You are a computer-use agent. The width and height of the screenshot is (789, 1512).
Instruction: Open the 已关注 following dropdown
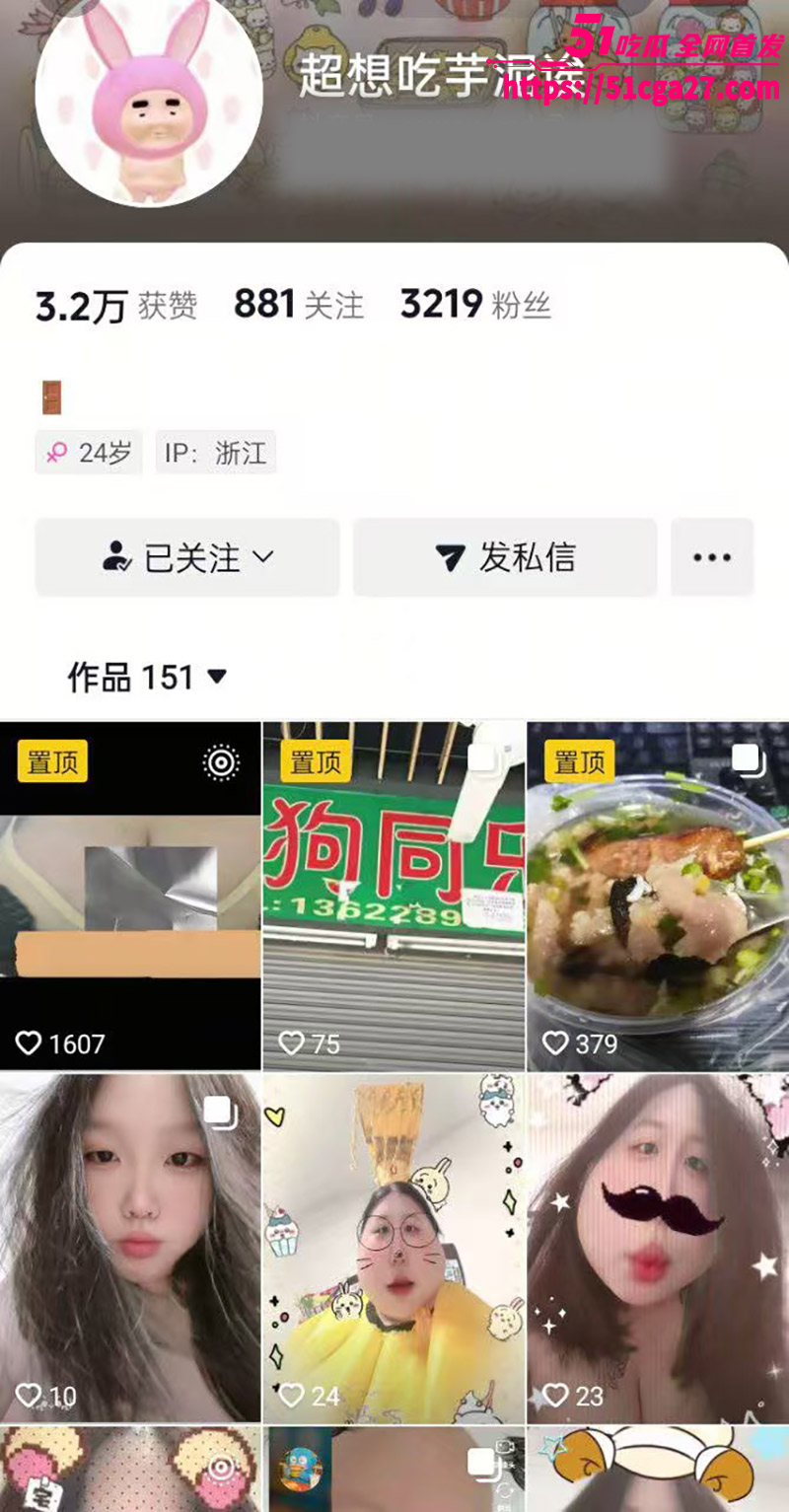coord(187,557)
